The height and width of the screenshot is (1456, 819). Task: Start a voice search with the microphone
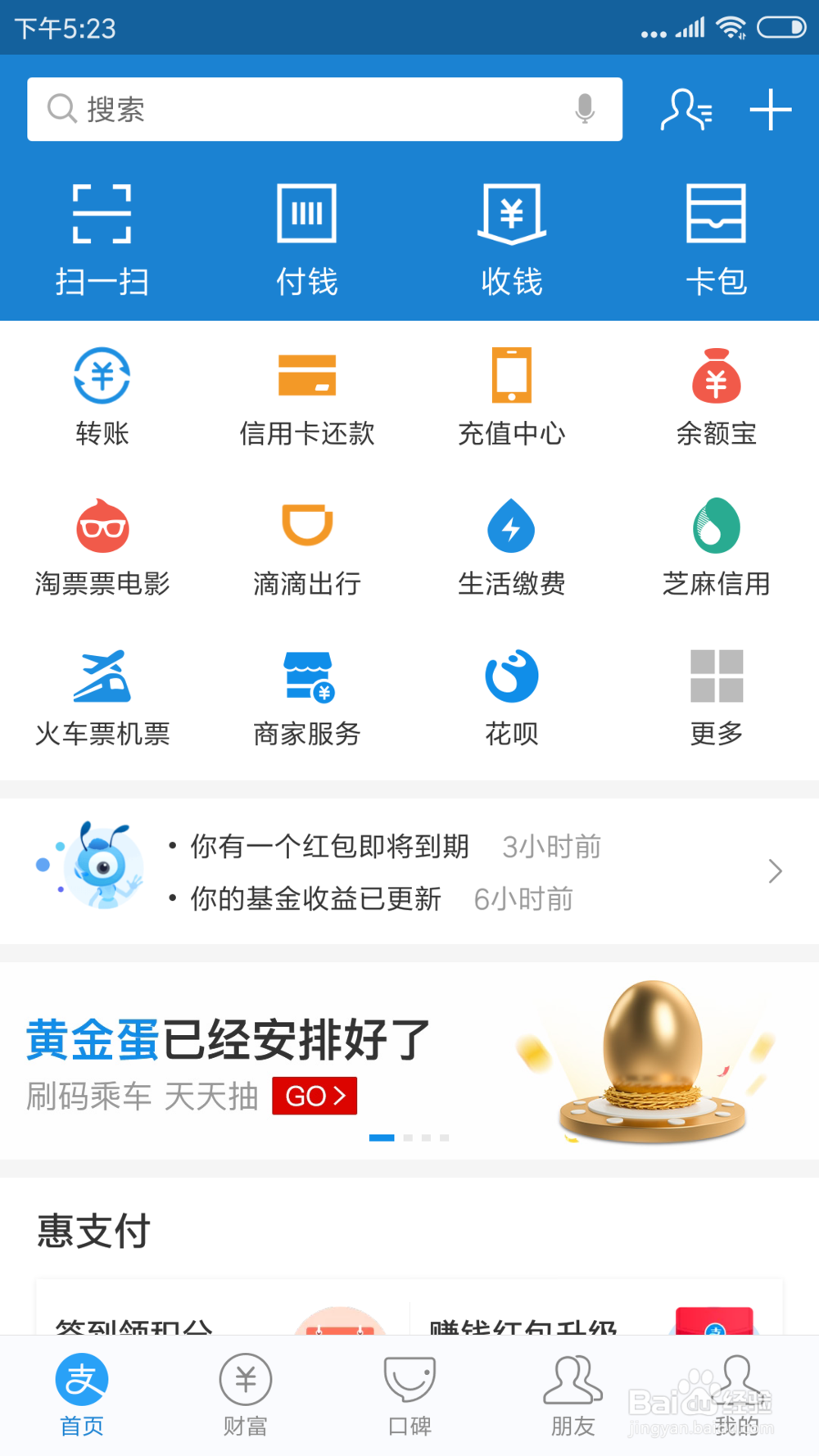point(584,109)
